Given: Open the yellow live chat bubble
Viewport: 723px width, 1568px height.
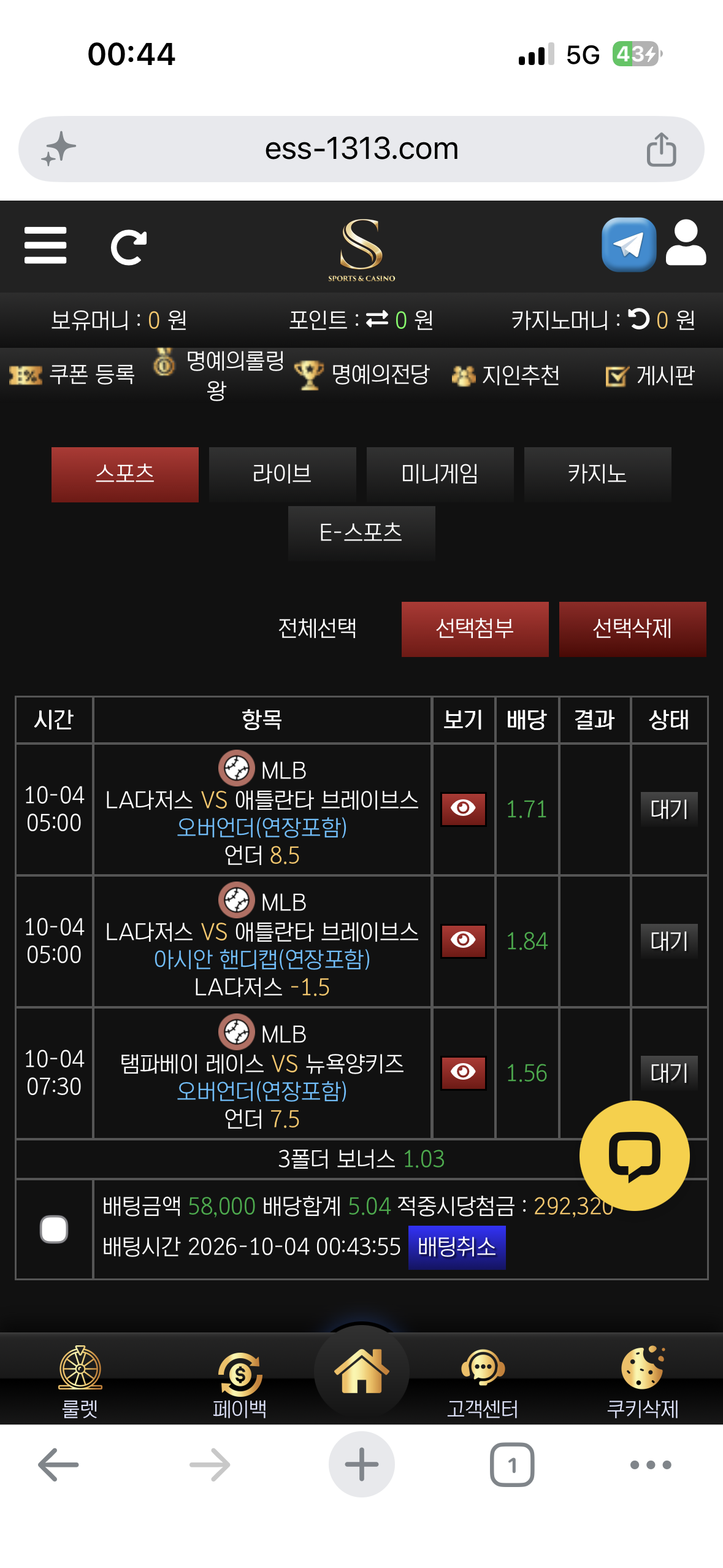Looking at the screenshot, I should (x=634, y=1156).
